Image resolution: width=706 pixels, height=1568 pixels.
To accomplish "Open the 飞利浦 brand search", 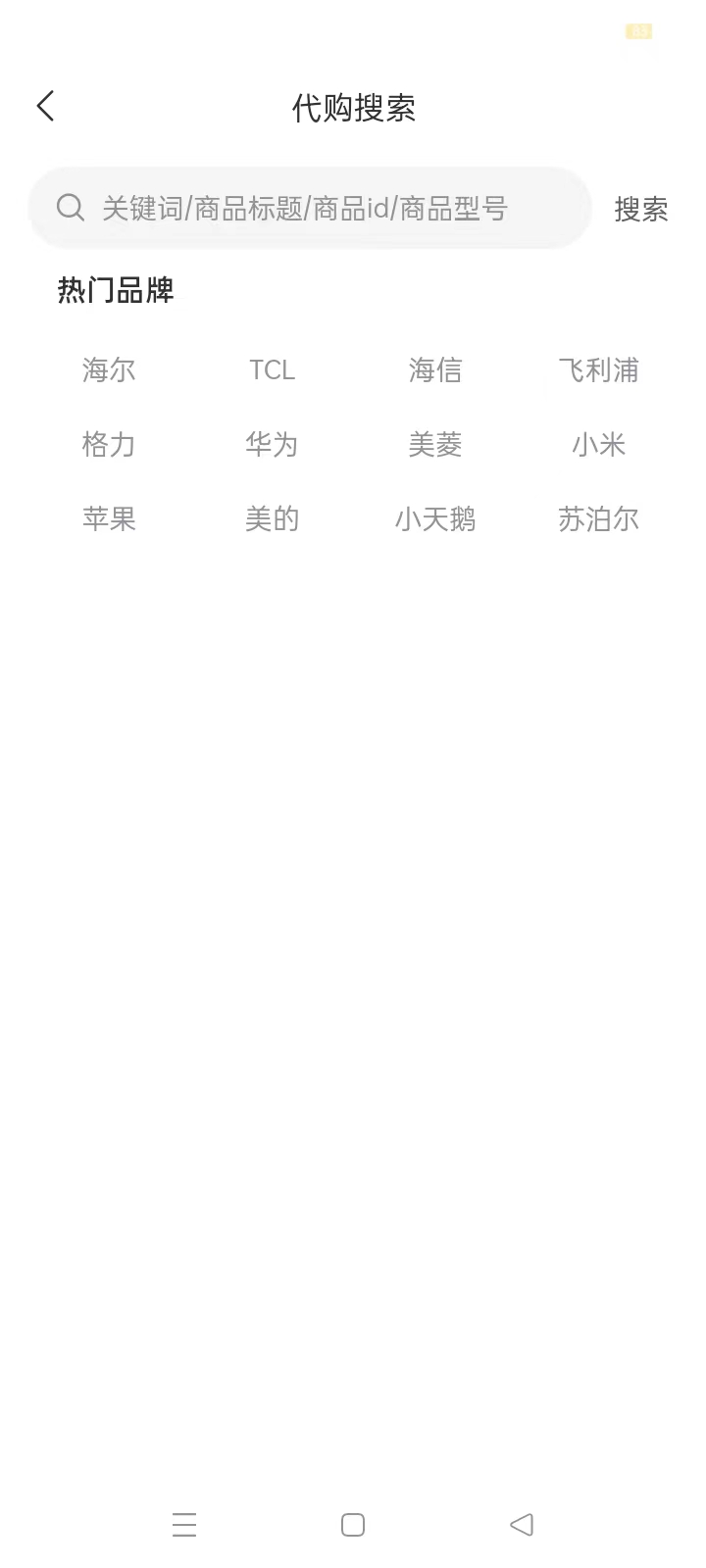I will 598,369.
